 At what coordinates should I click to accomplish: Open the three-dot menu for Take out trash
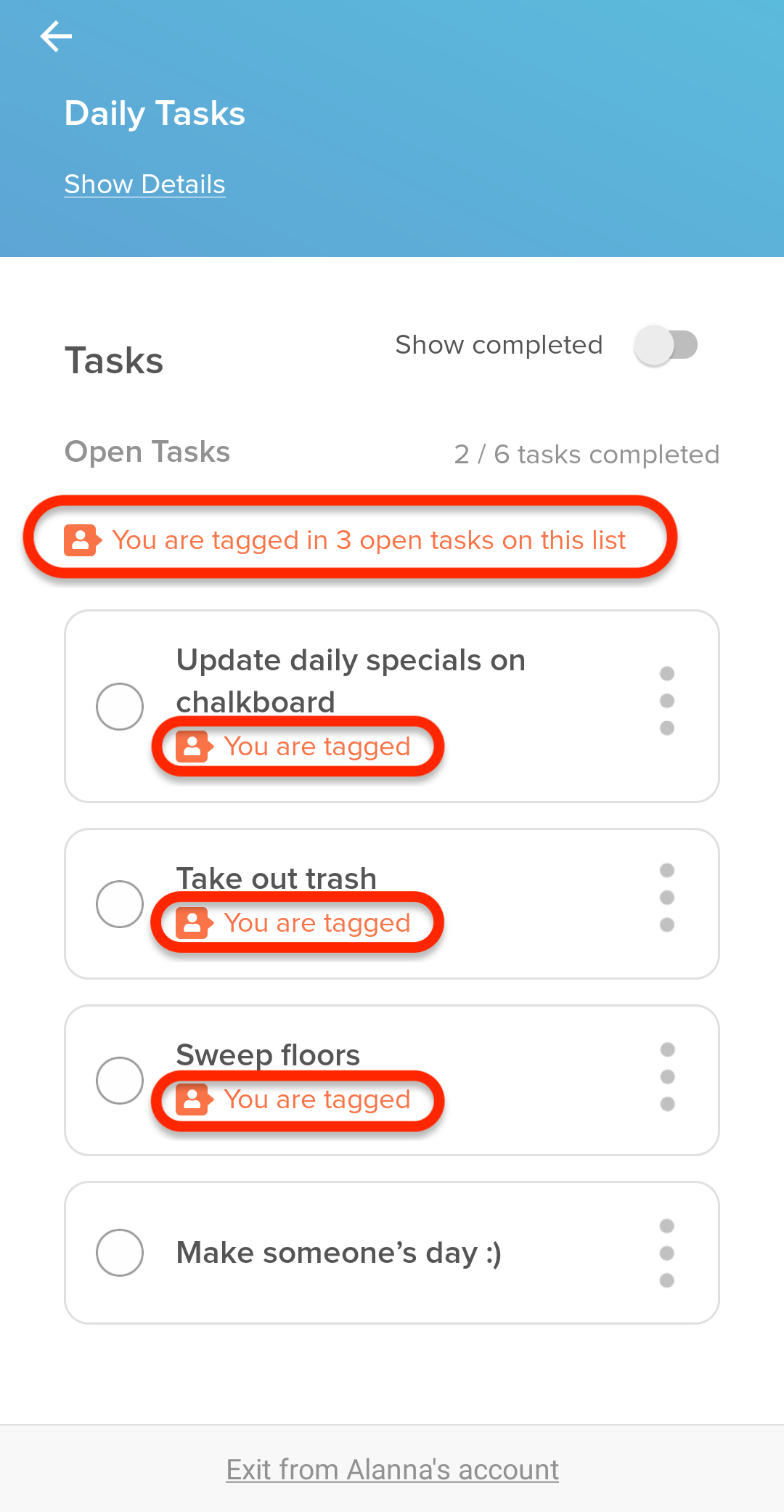(667, 898)
